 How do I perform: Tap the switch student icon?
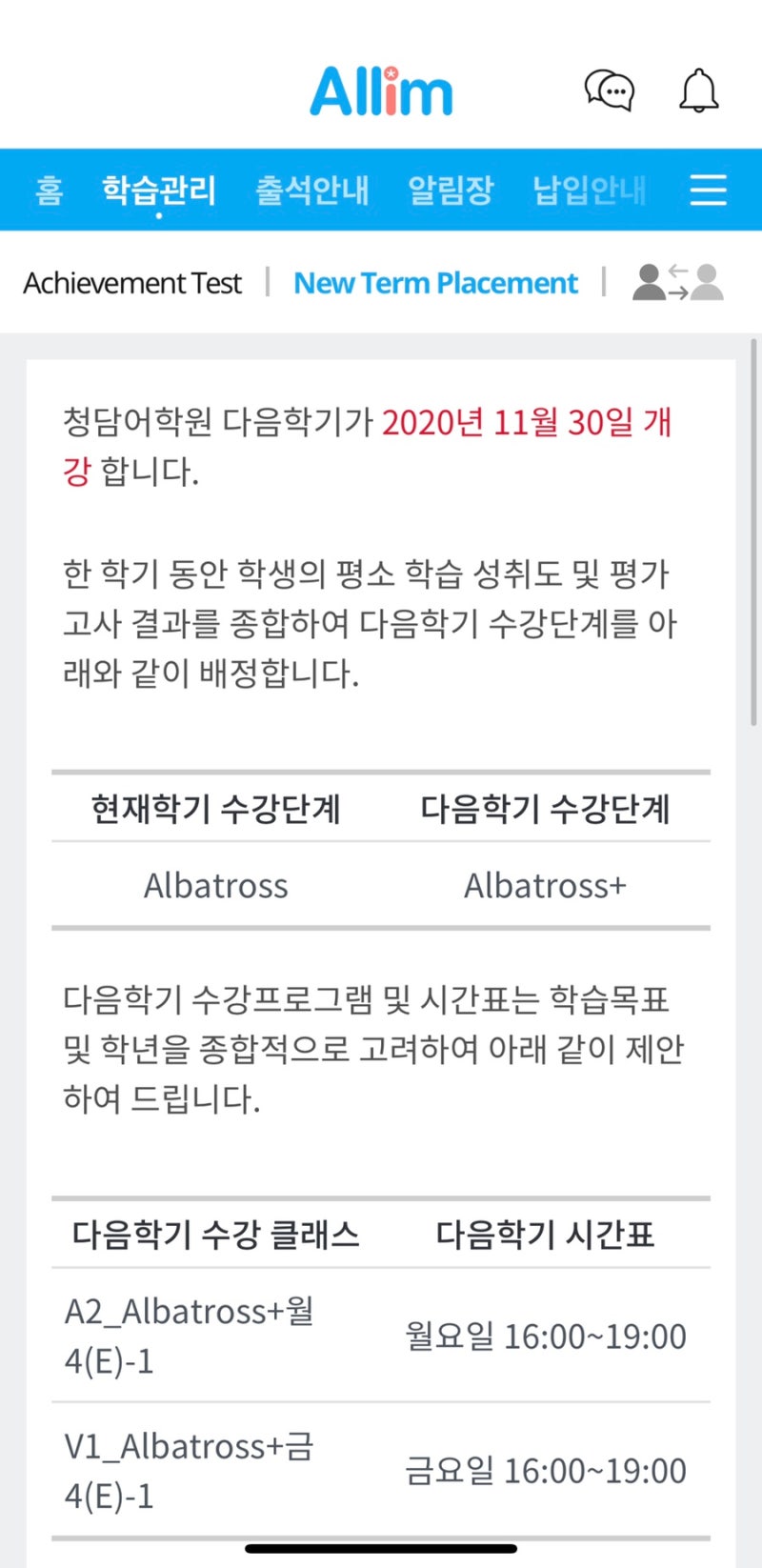tap(678, 282)
